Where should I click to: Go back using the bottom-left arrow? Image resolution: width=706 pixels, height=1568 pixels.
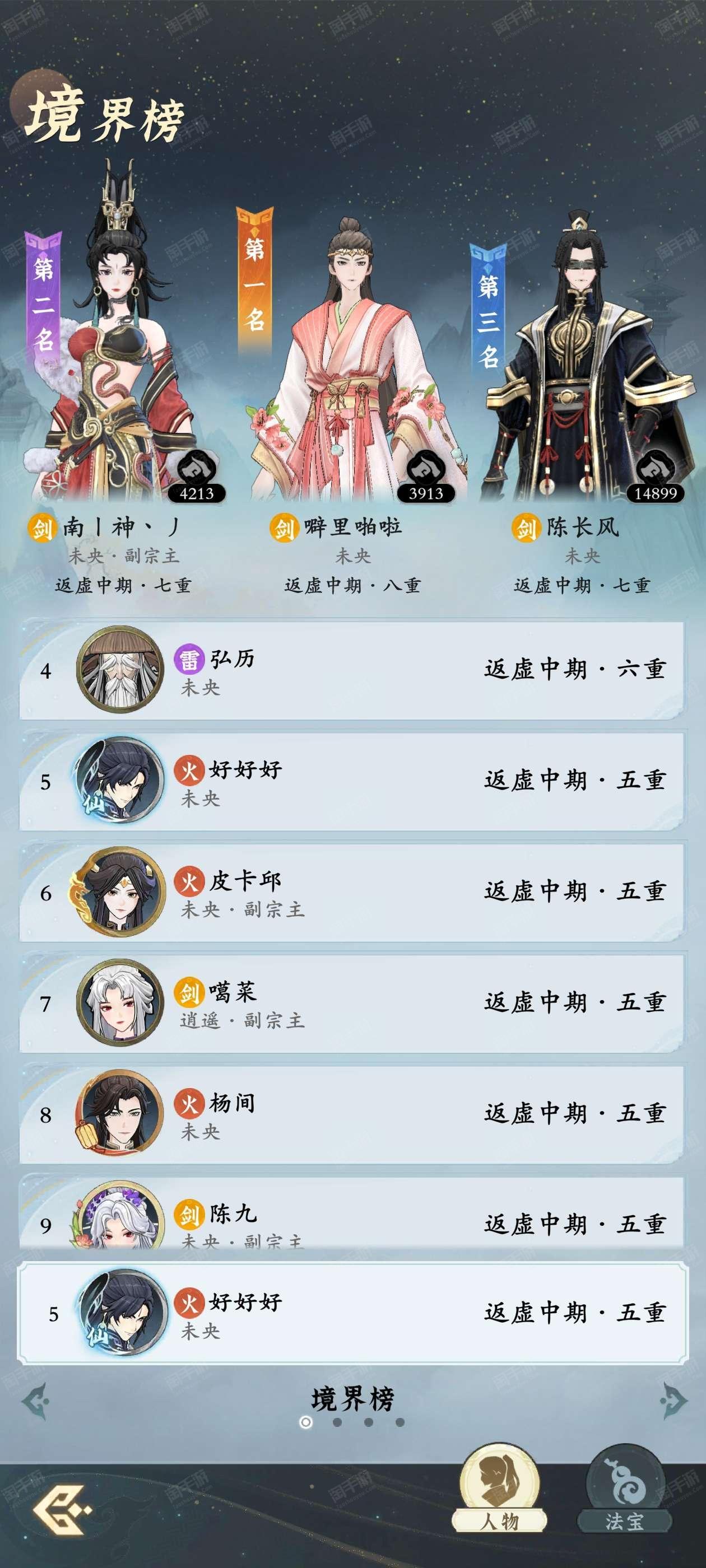(62, 1511)
